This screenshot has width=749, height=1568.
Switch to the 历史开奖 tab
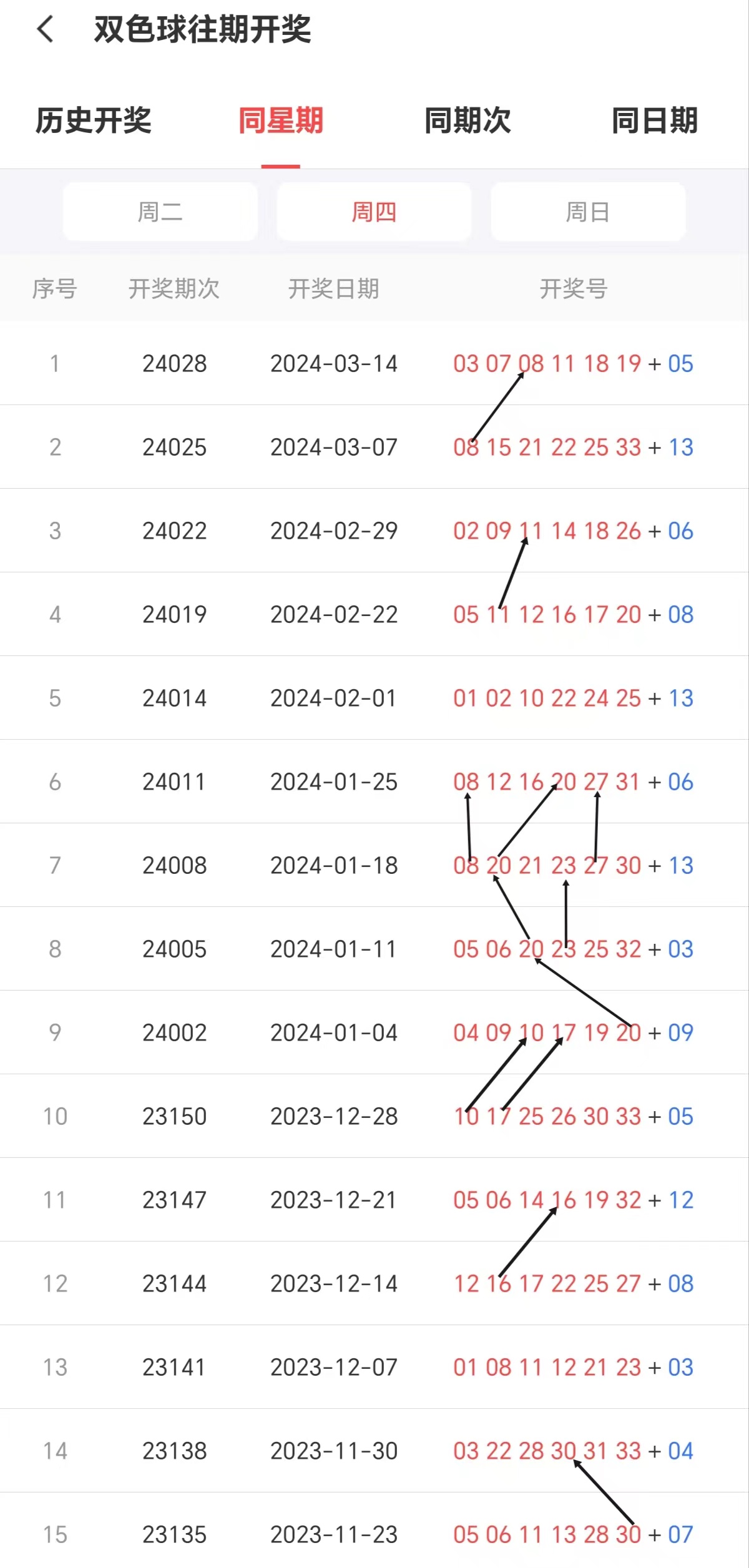pyautogui.click(x=94, y=120)
